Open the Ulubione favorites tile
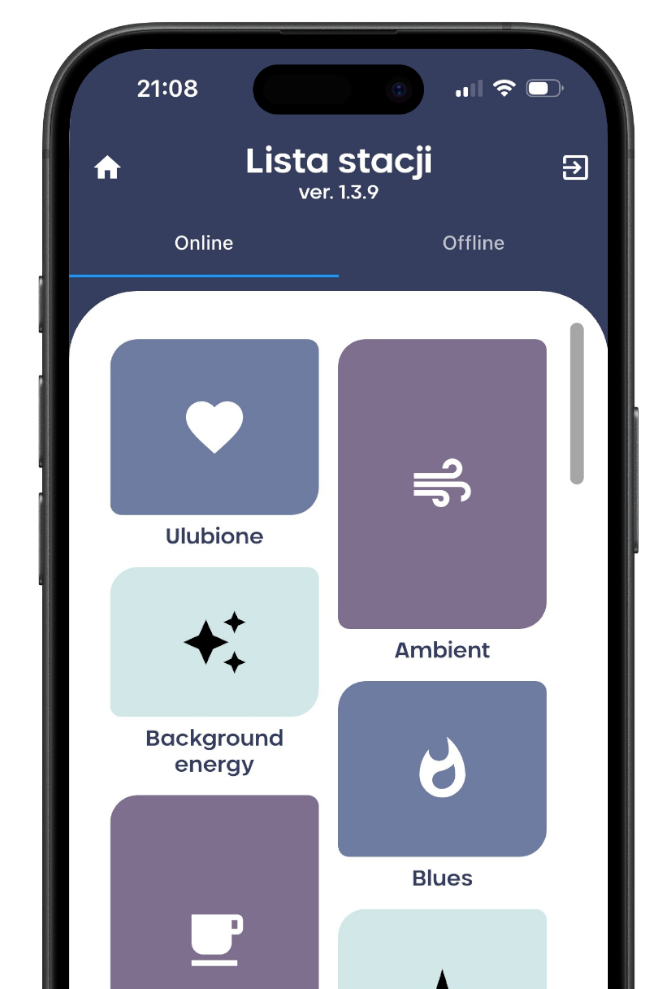 [214, 427]
